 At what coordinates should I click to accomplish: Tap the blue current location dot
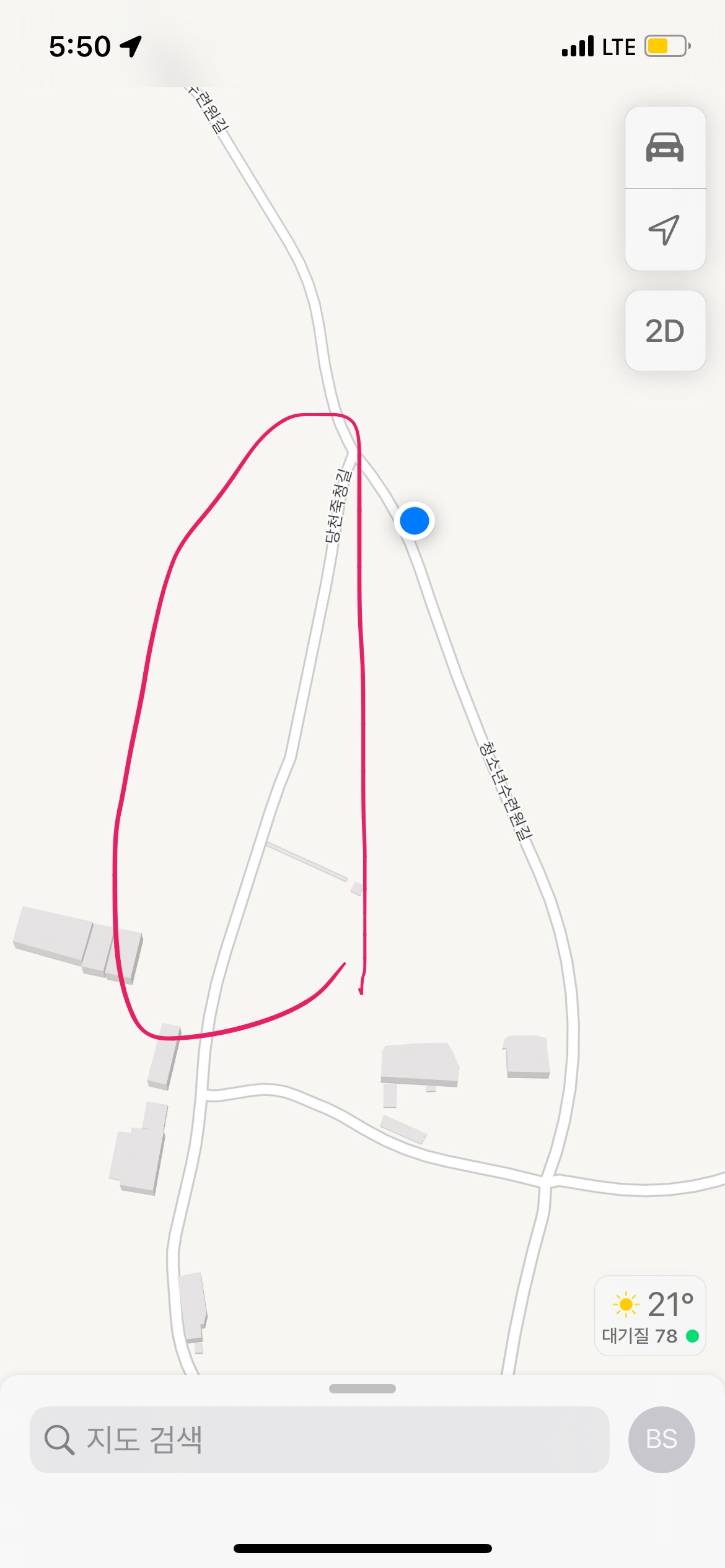click(415, 520)
